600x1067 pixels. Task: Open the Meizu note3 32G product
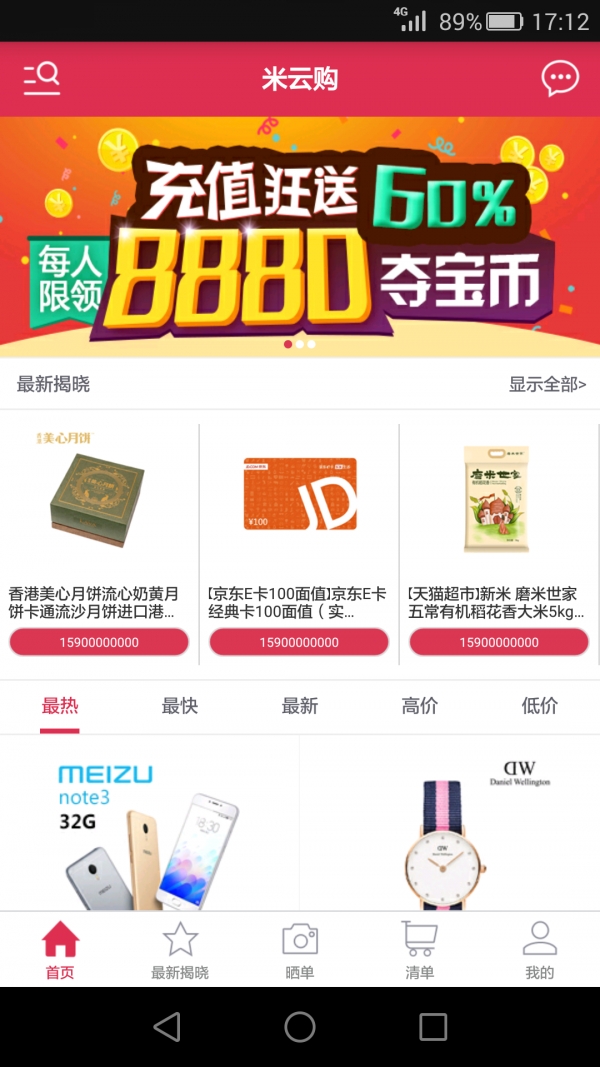tap(150, 825)
